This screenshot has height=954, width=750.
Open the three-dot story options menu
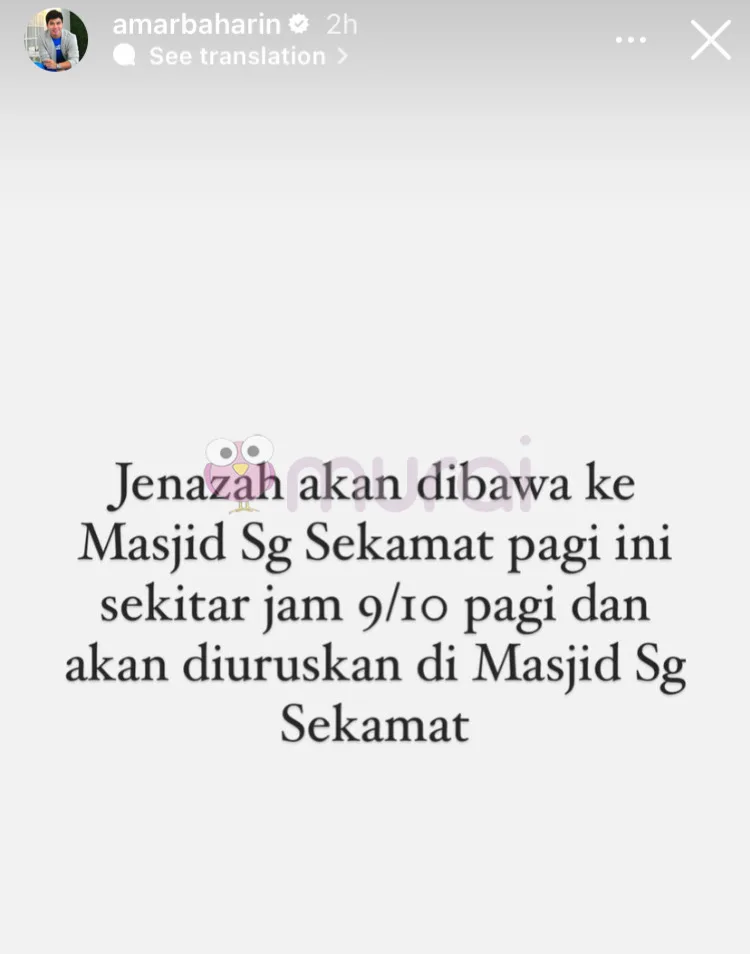(x=631, y=40)
